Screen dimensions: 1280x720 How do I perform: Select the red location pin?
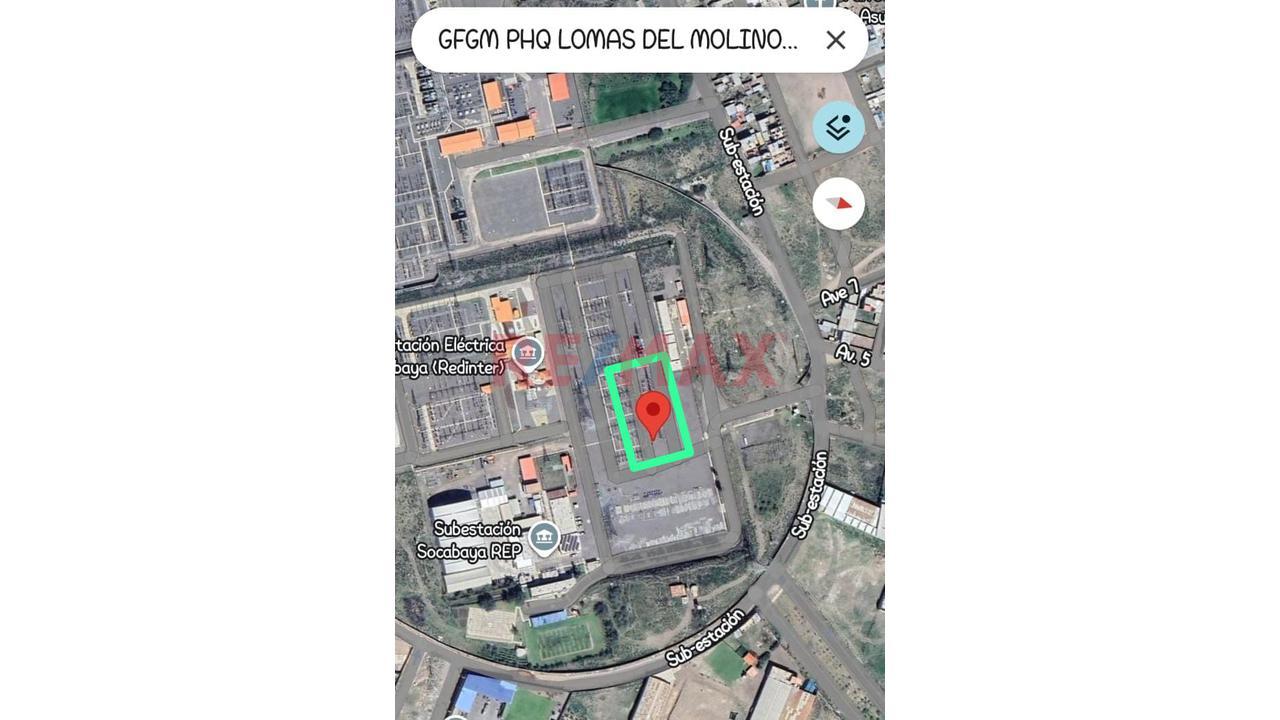coord(654,413)
